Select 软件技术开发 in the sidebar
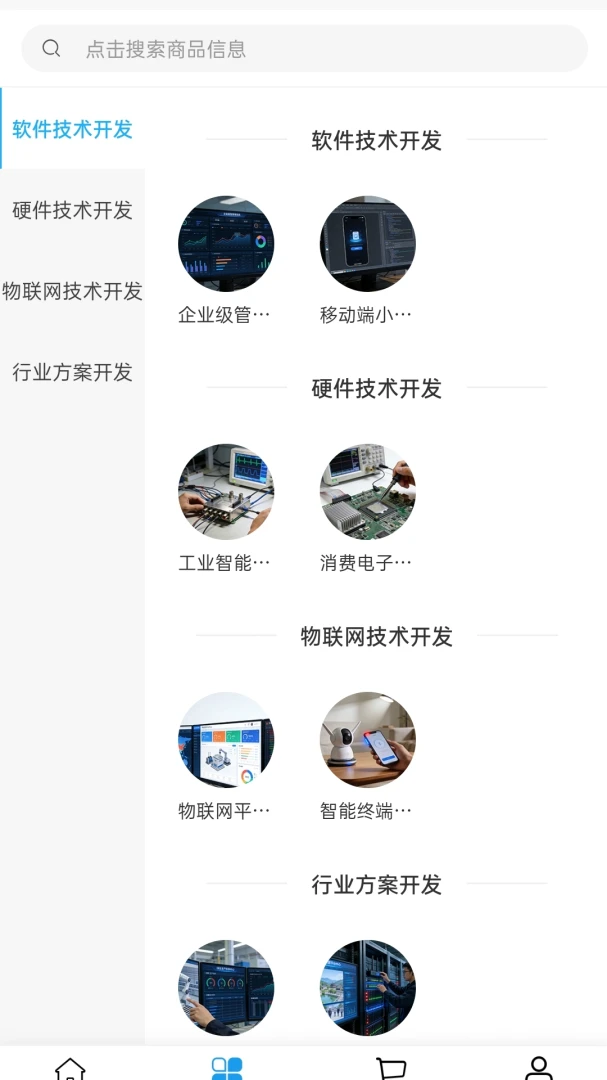 (x=72, y=129)
